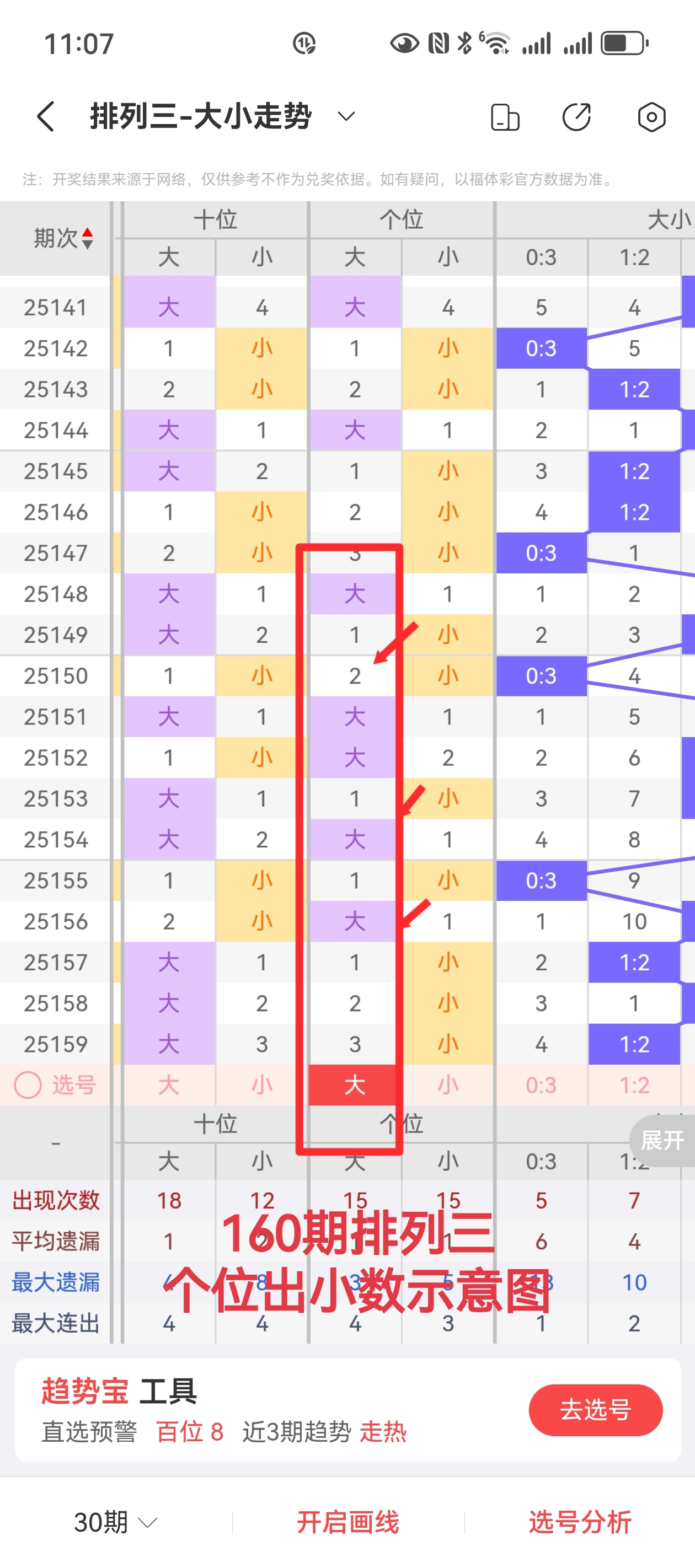Choose the 0:3 ratio in the 选号 row
695x1568 pixels.
pos(541,1084)
